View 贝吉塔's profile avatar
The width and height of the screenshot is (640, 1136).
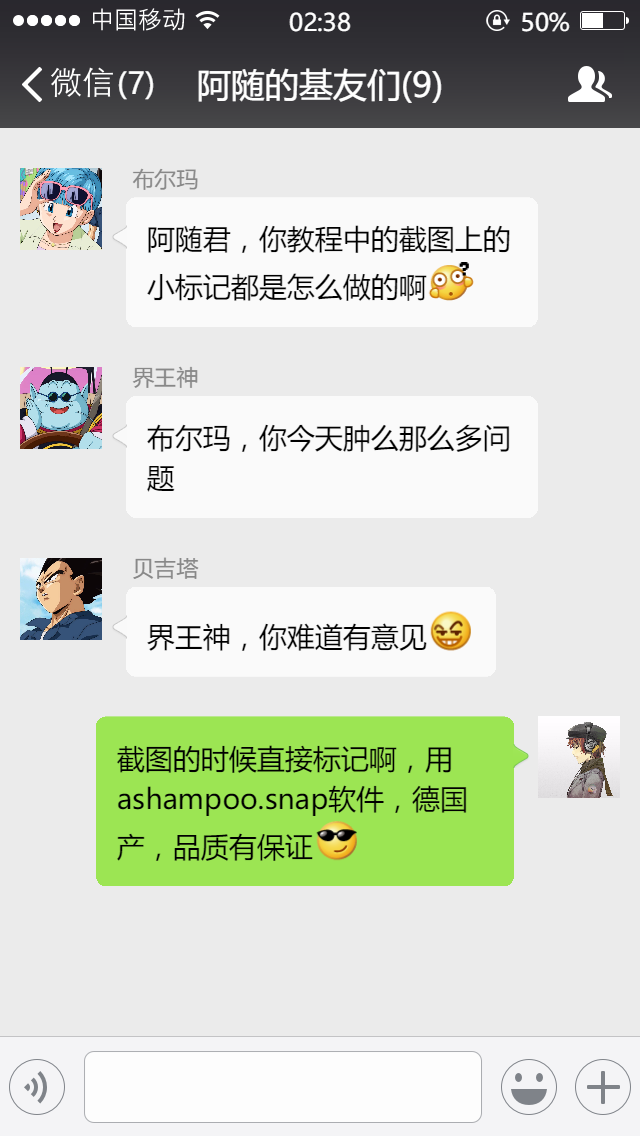61,598
